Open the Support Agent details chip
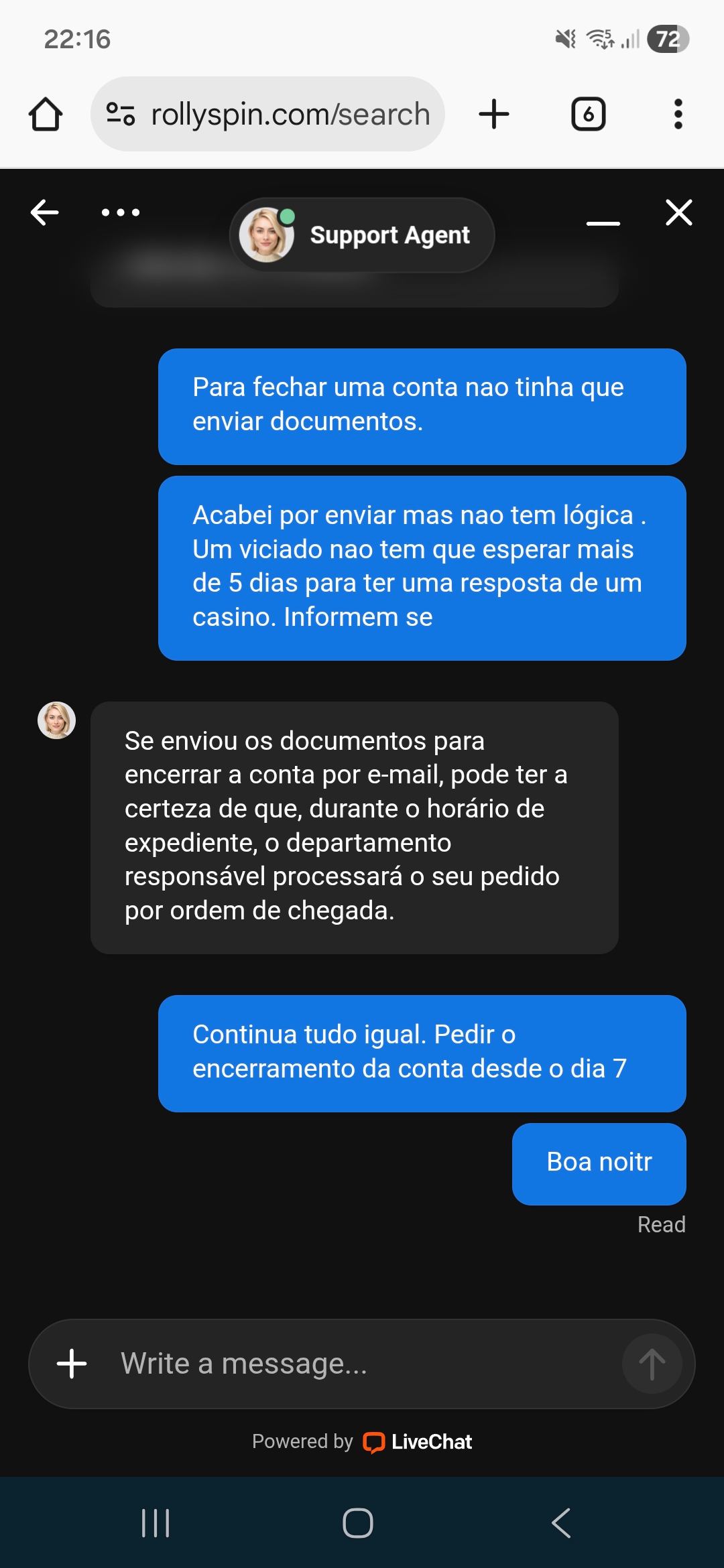This screenshot has width=724, height=1568. pos(362,235)
